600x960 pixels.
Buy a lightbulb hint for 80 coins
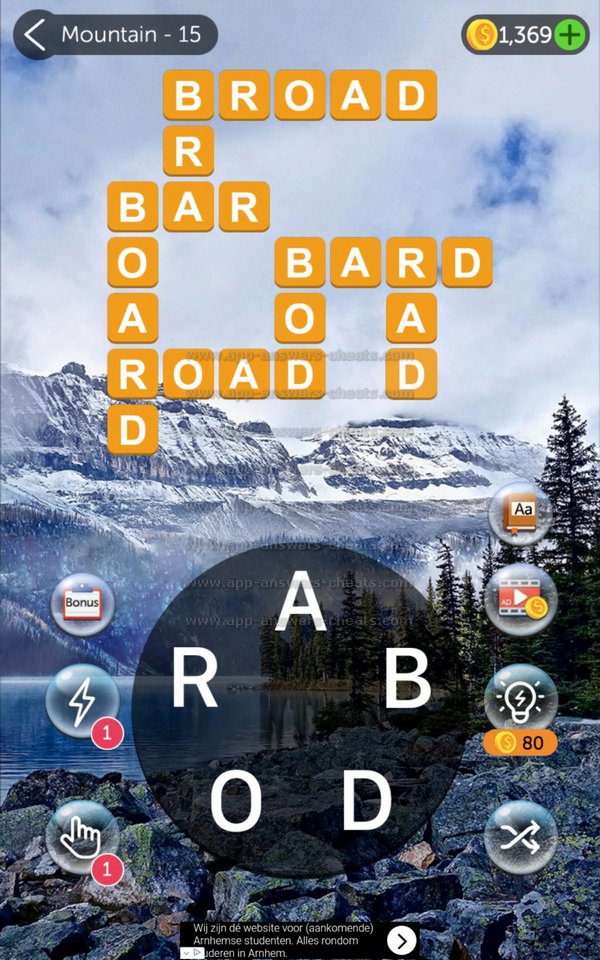[520, 701]
